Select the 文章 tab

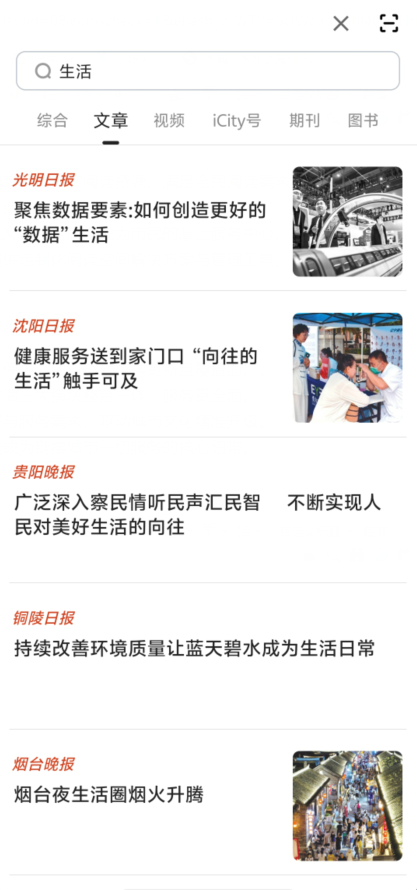111,121
